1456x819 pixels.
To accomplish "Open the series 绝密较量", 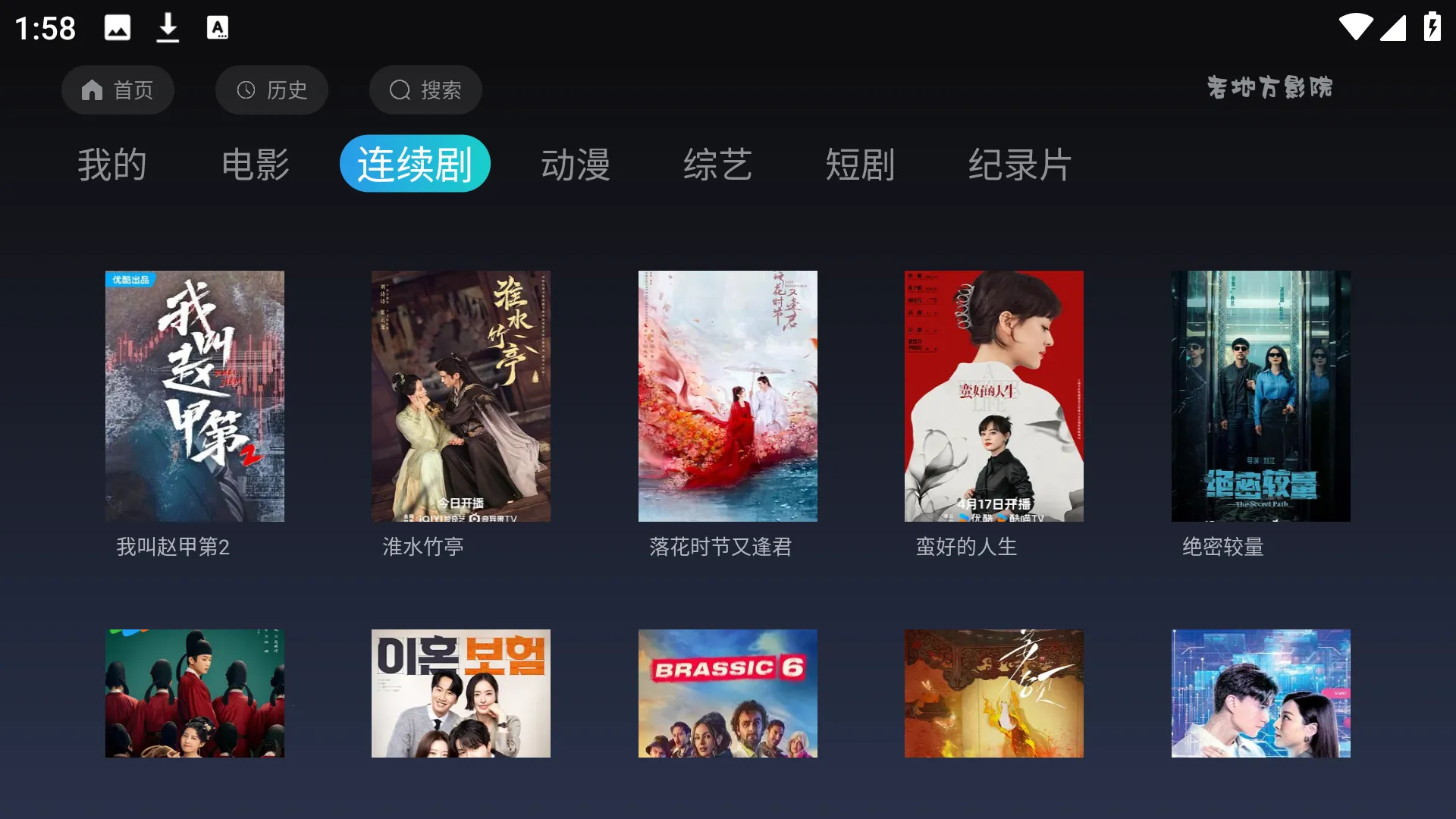I will coord(1261,396).
